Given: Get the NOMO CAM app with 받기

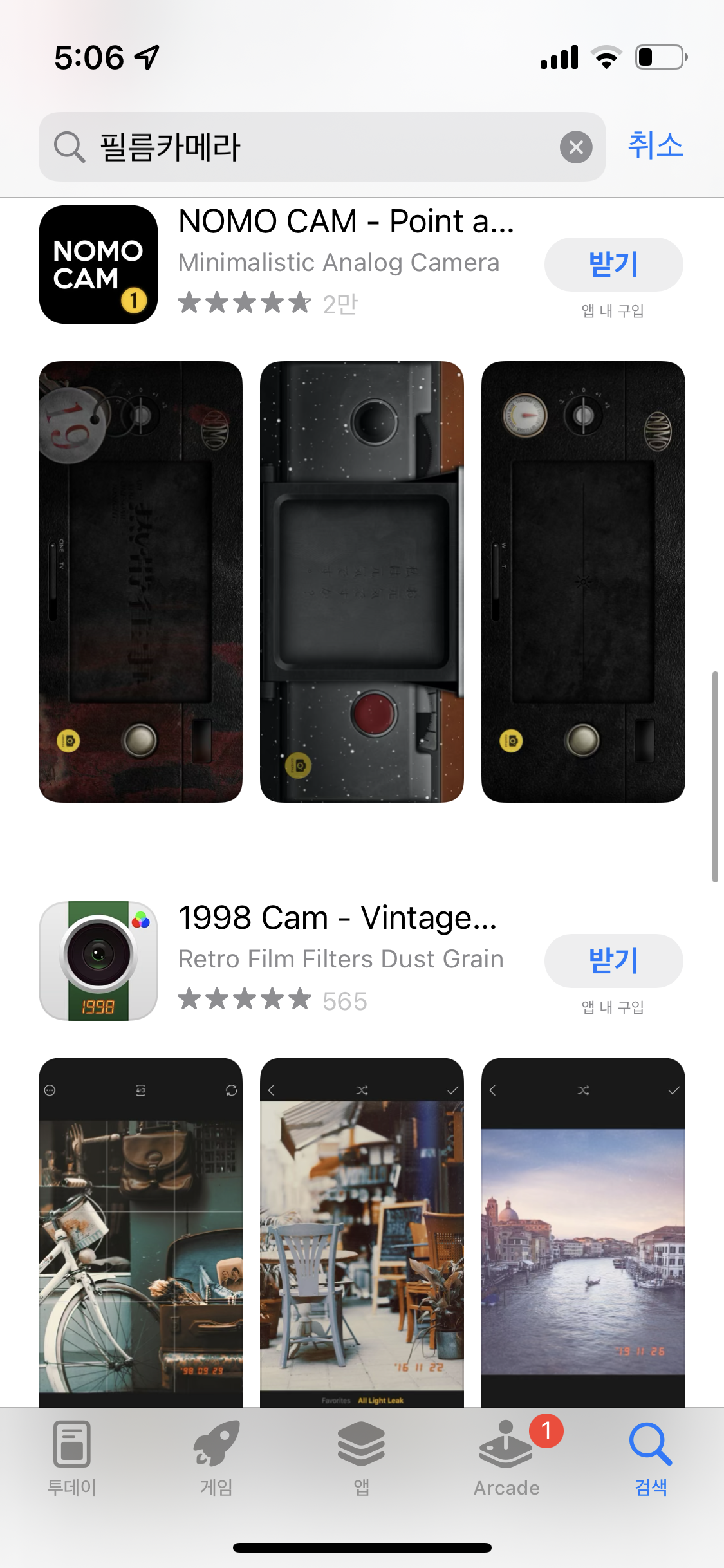Looking at the screenshot, I should (613, 264).
